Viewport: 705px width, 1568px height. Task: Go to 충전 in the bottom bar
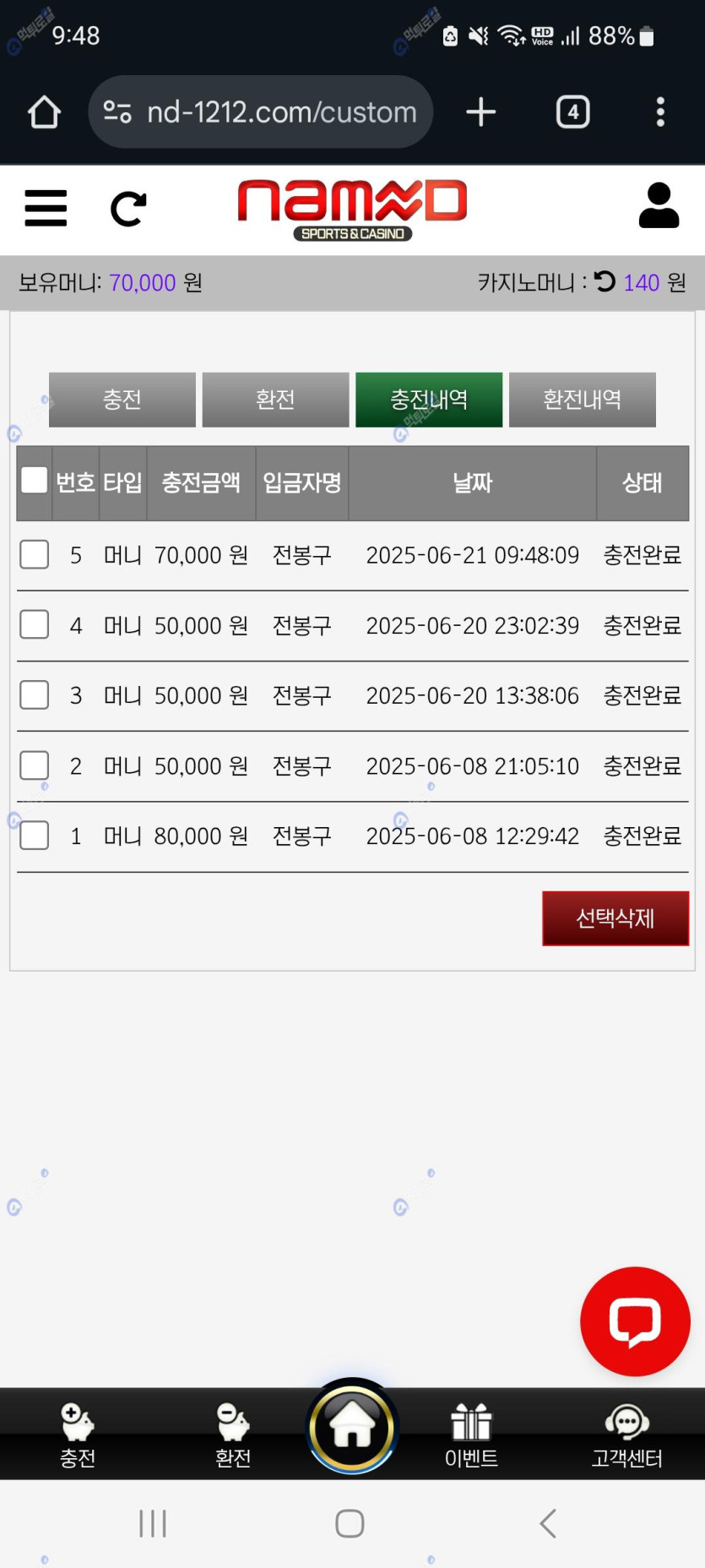pos(78,1435)
